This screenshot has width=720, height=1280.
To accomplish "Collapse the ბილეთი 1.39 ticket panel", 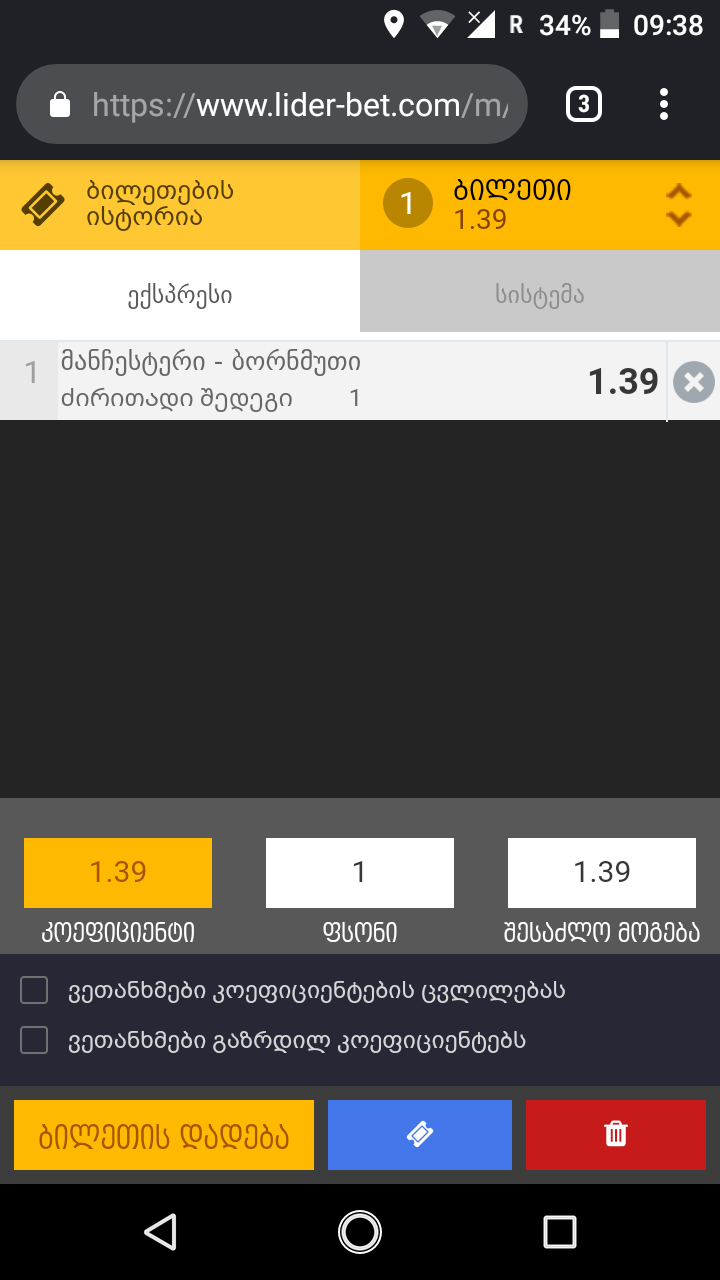I will click(x=679, y=205).
